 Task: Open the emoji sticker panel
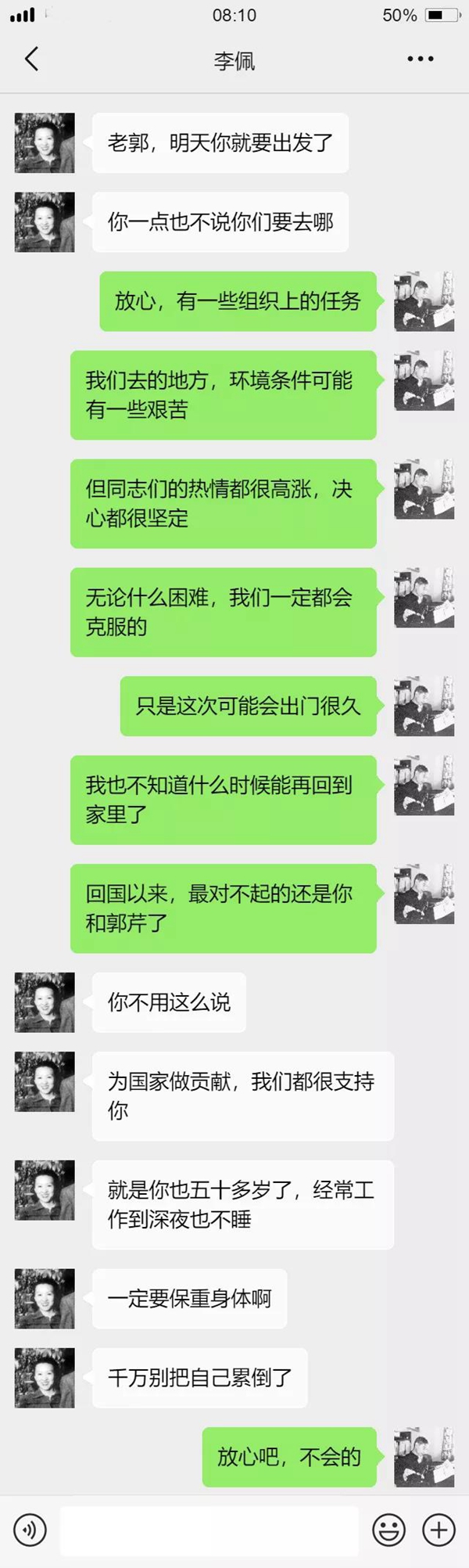388,1529
